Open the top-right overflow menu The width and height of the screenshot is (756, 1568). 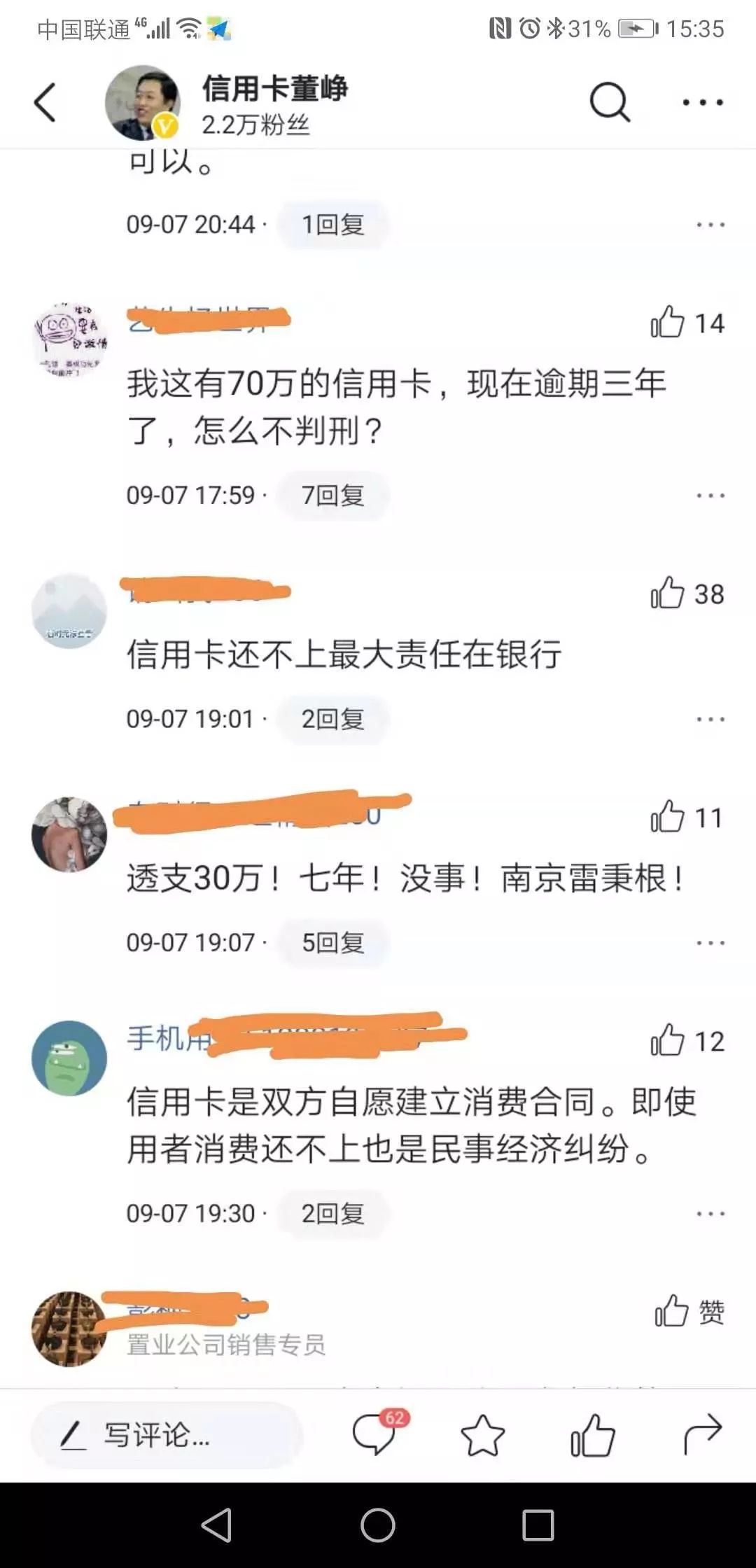703,103
